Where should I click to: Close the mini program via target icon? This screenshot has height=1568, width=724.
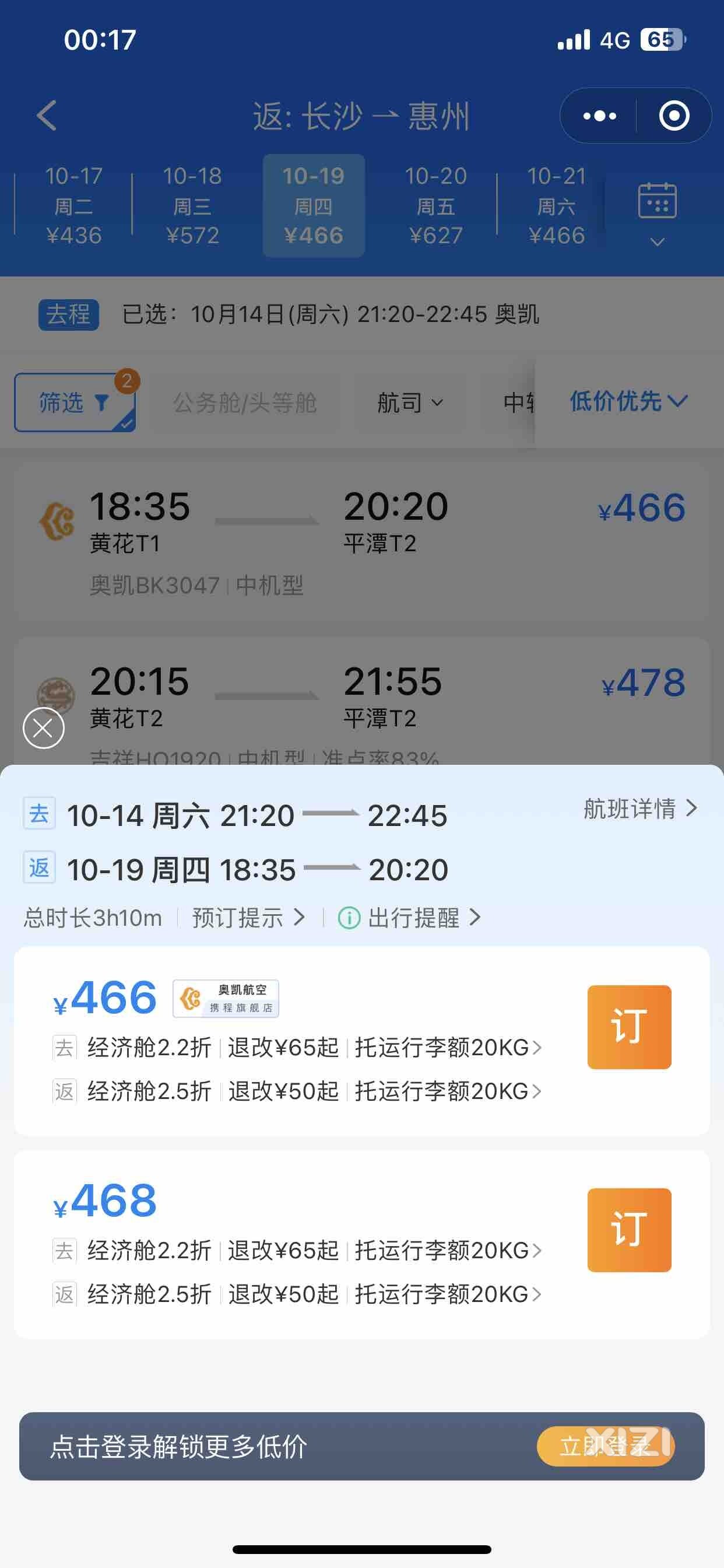click(674, 116)
